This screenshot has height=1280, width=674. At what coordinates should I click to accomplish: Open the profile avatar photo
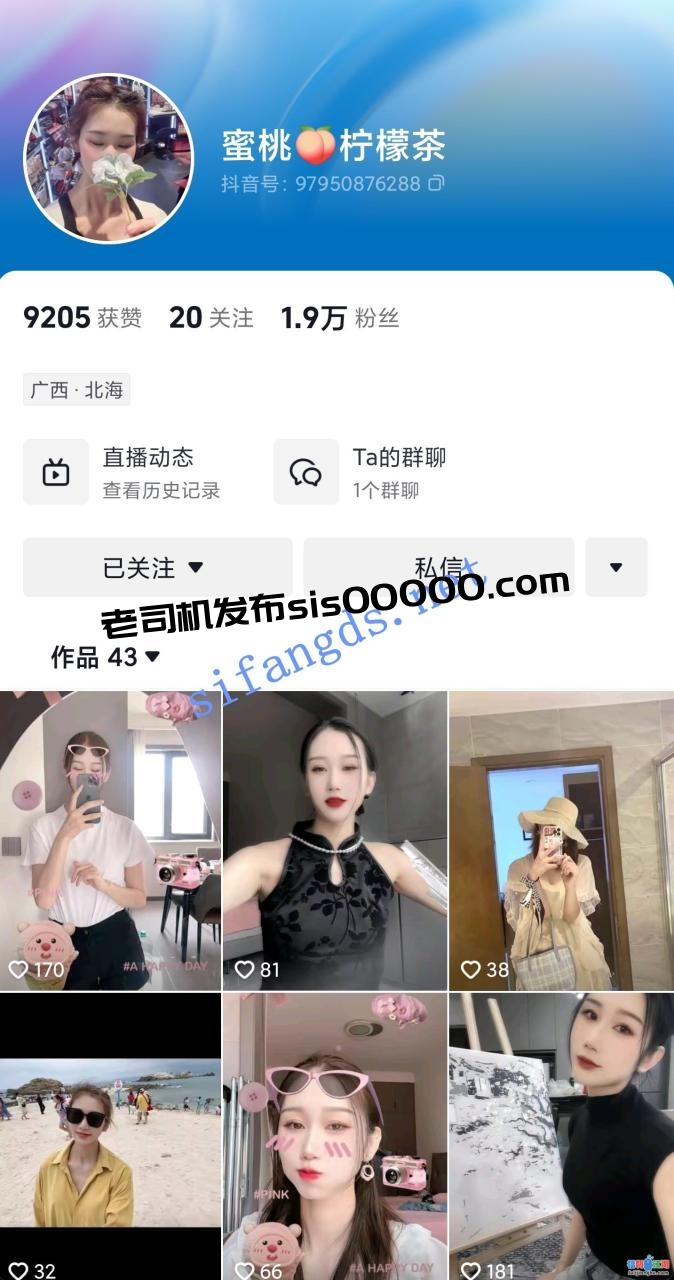coord(108,158)
